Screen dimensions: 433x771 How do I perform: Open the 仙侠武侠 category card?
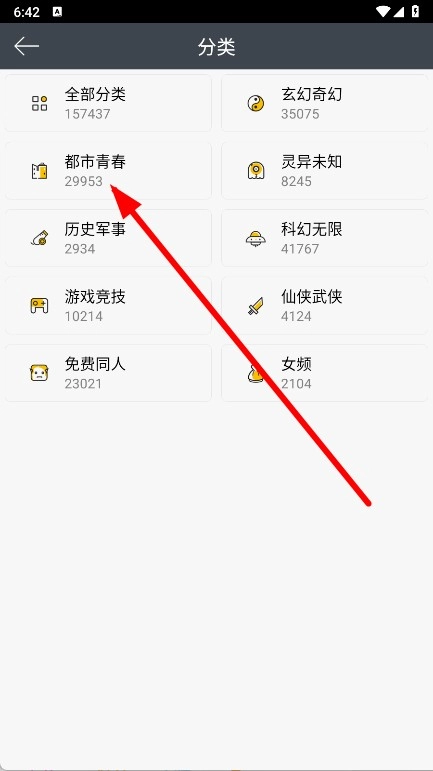pyautogui.click(x=324, y=305)
